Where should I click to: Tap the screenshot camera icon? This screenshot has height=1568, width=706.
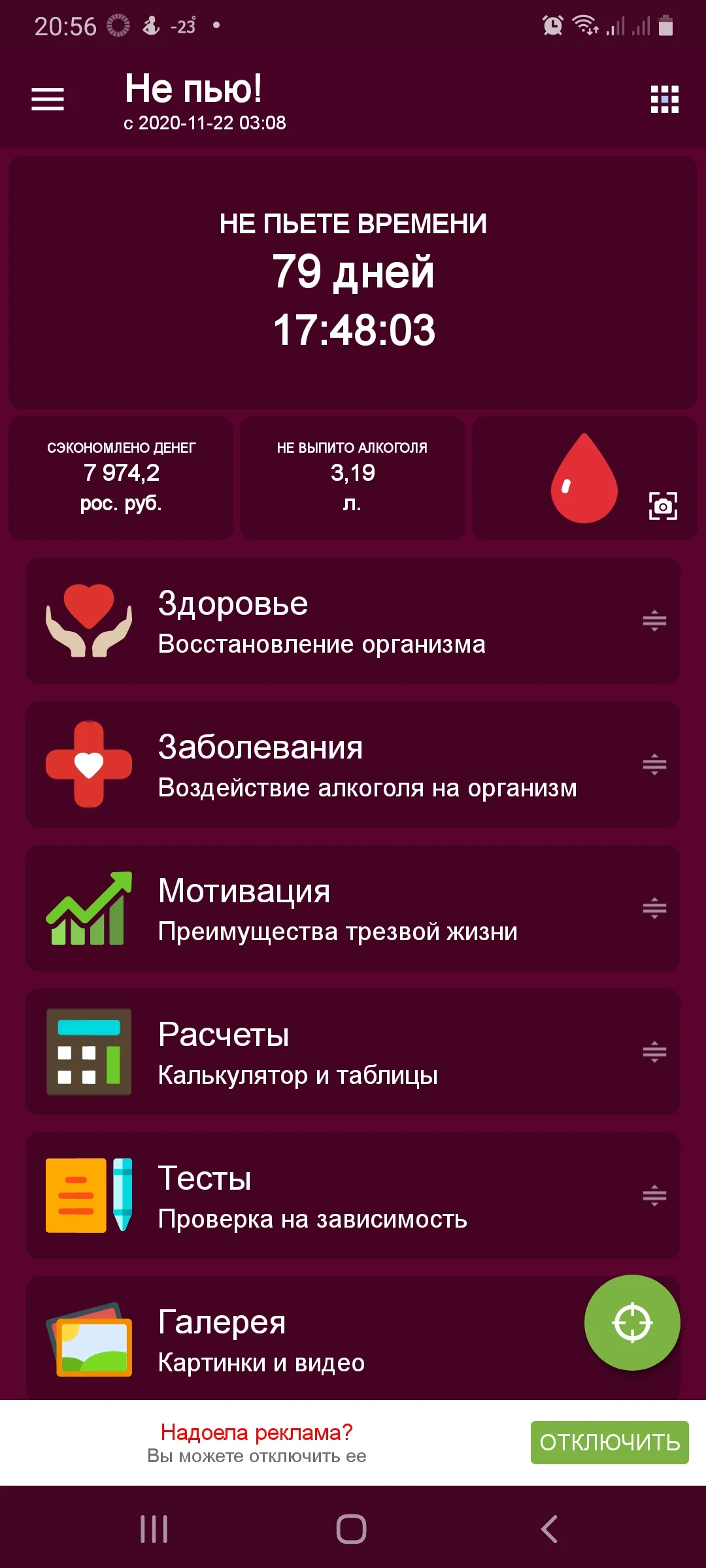point(662,506)
